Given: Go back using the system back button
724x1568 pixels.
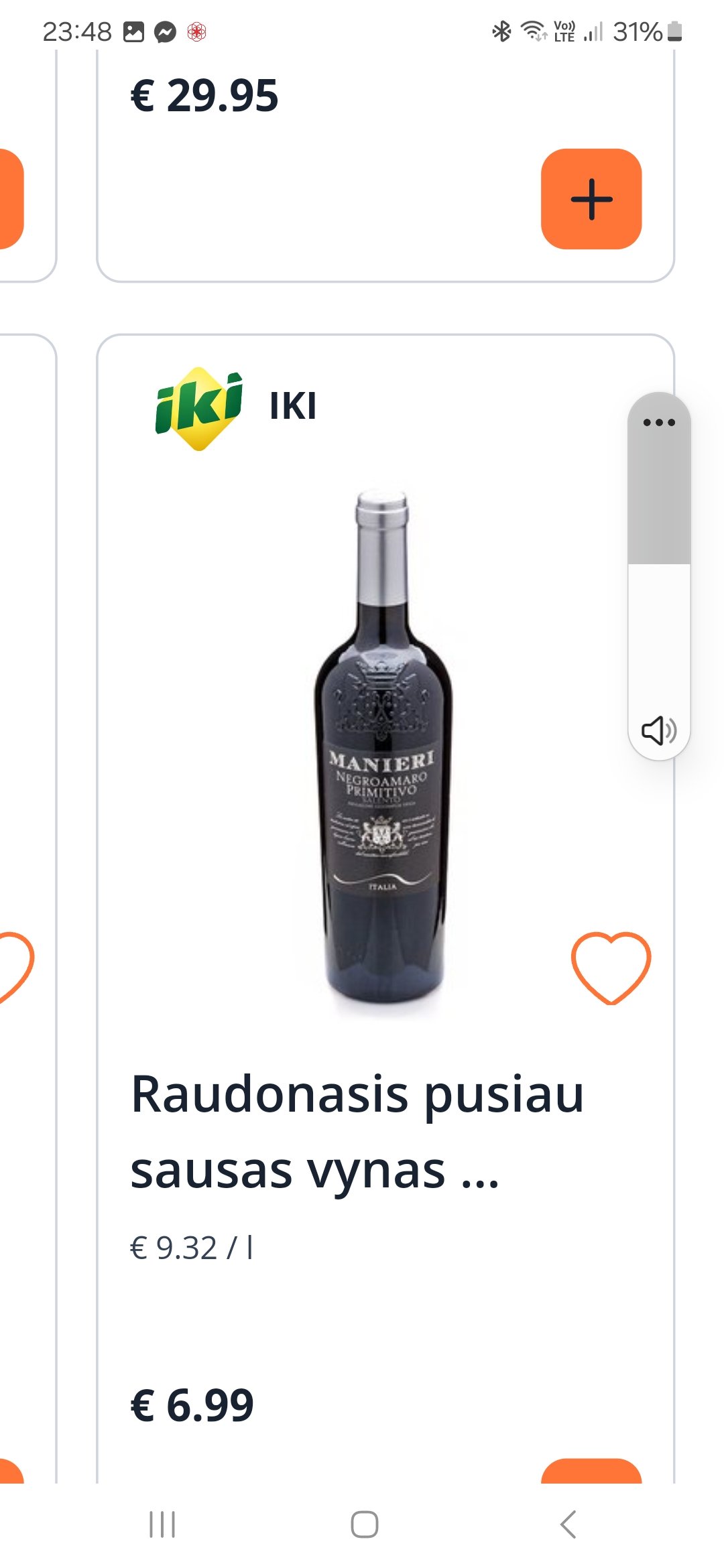Looking at the screenshot, I should pos(568,1524).
